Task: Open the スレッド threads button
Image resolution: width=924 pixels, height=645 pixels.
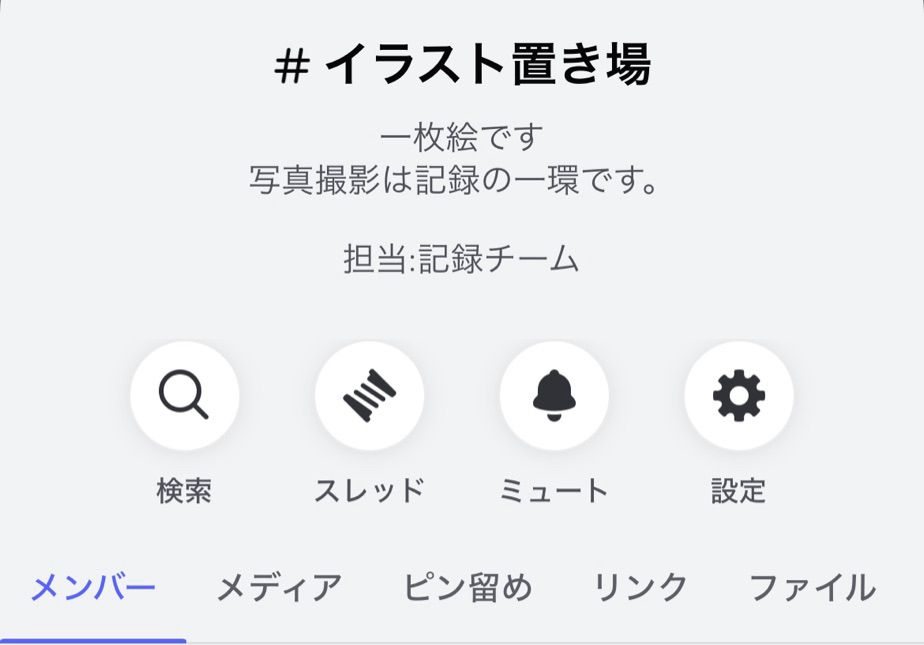Action: coord(369,395)
